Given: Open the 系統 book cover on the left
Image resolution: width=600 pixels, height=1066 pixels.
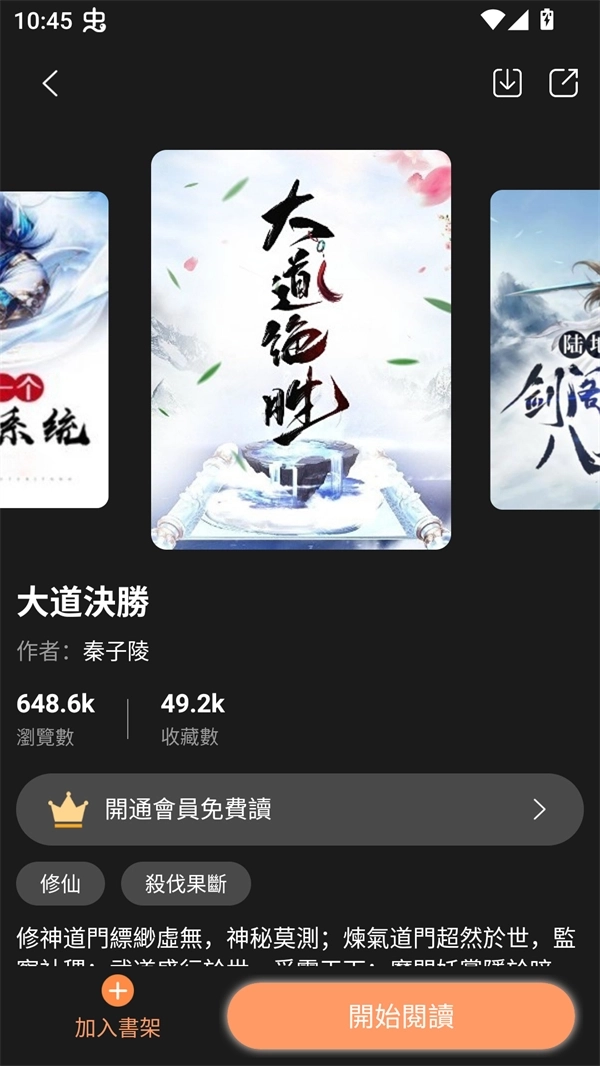Looking at the screenshot, I should click(x=54, y=350).
